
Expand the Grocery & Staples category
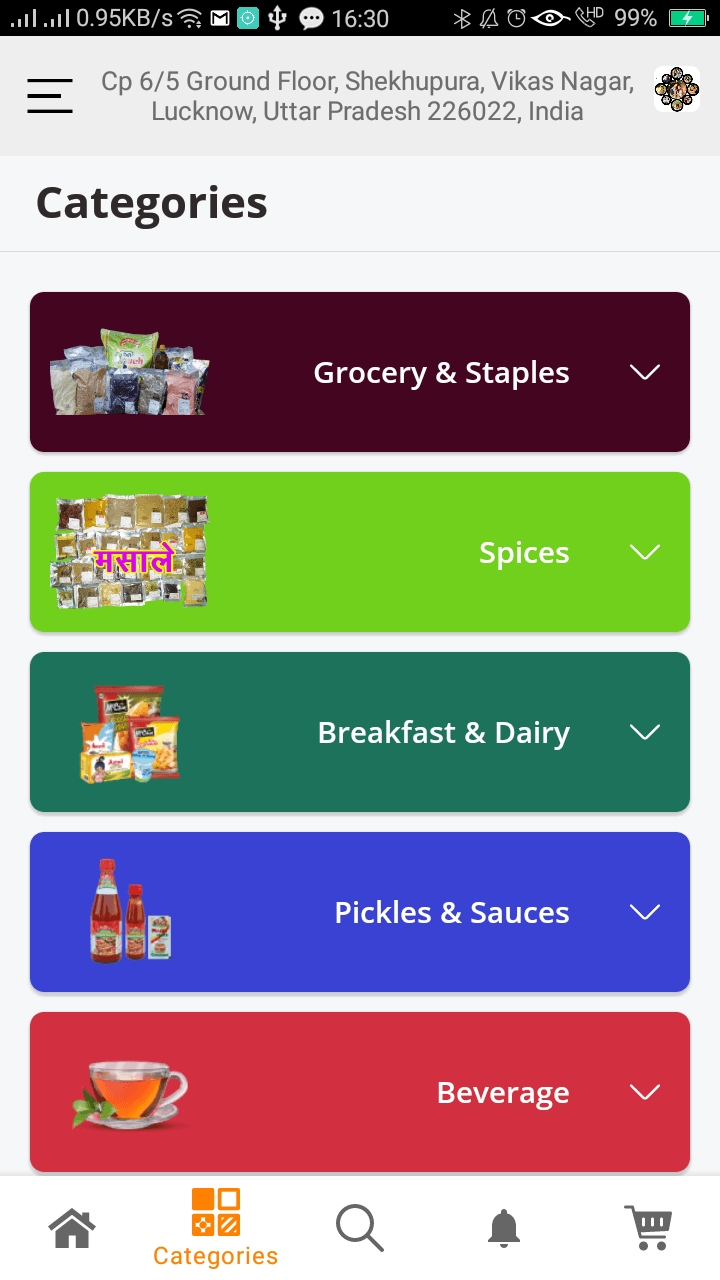[x=644, y=372]
